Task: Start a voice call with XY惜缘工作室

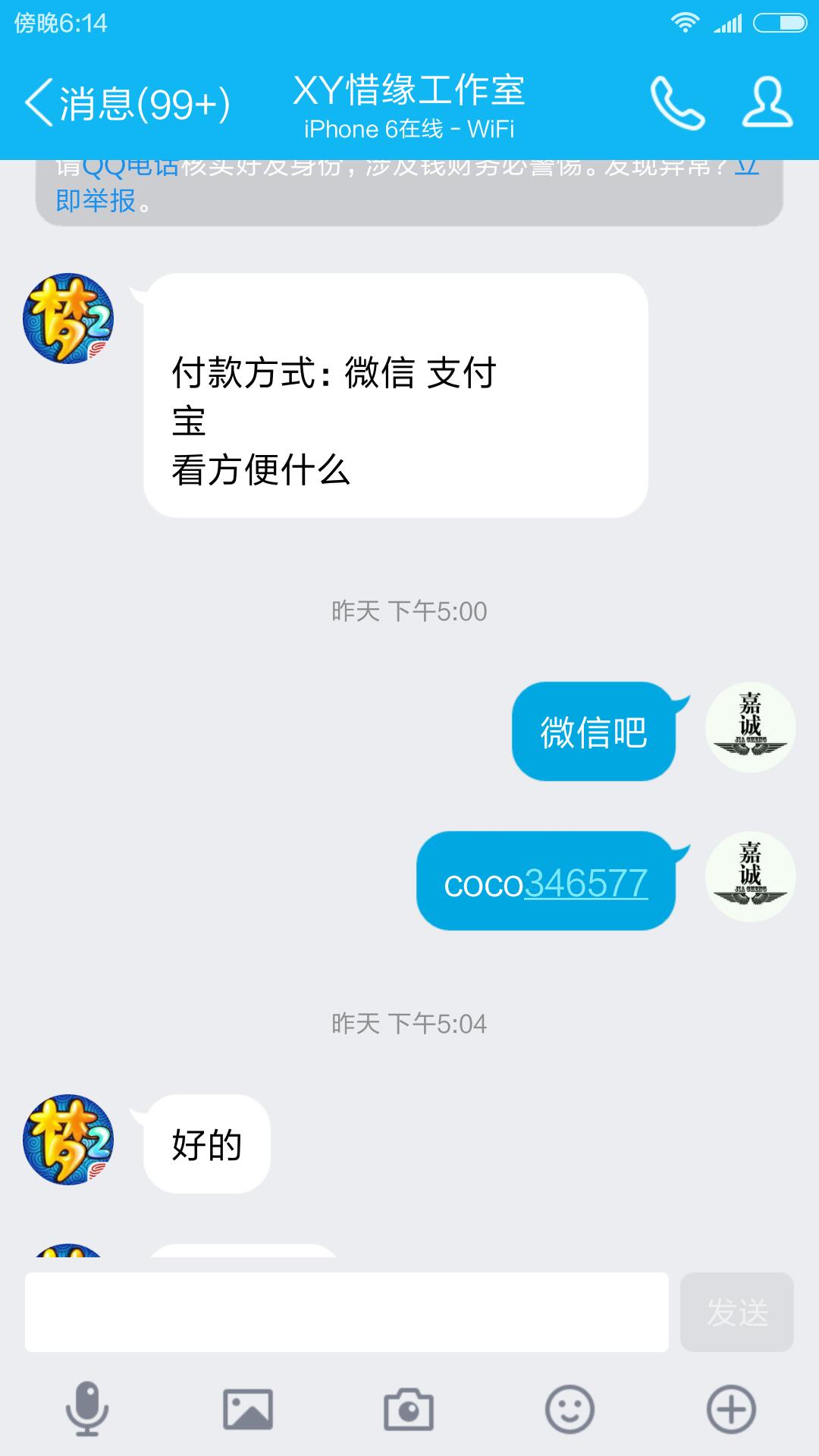Action: 676,103
